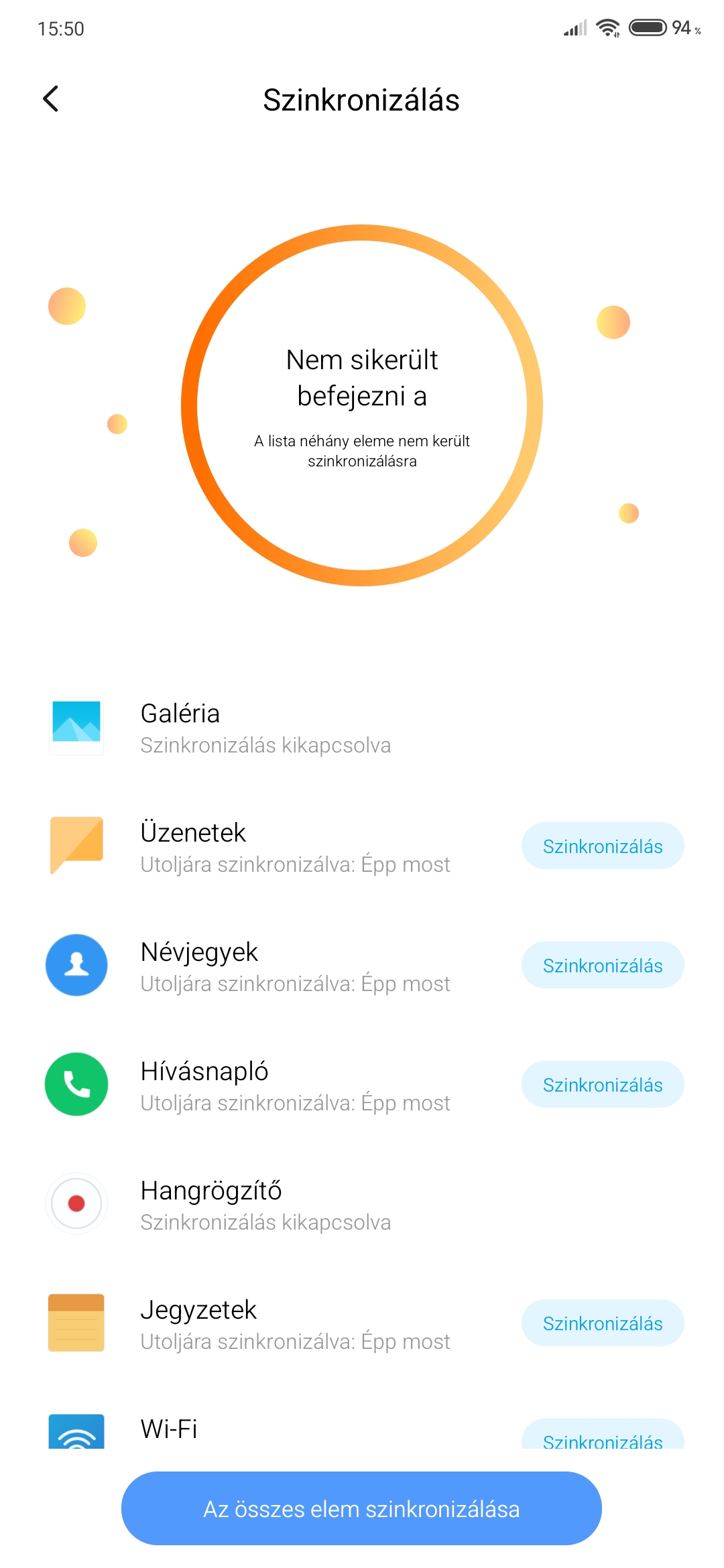Sync Üzenetek with its Szinkronizálás button
Viewport: 724px width, 1568px height.
pos(603,846)
